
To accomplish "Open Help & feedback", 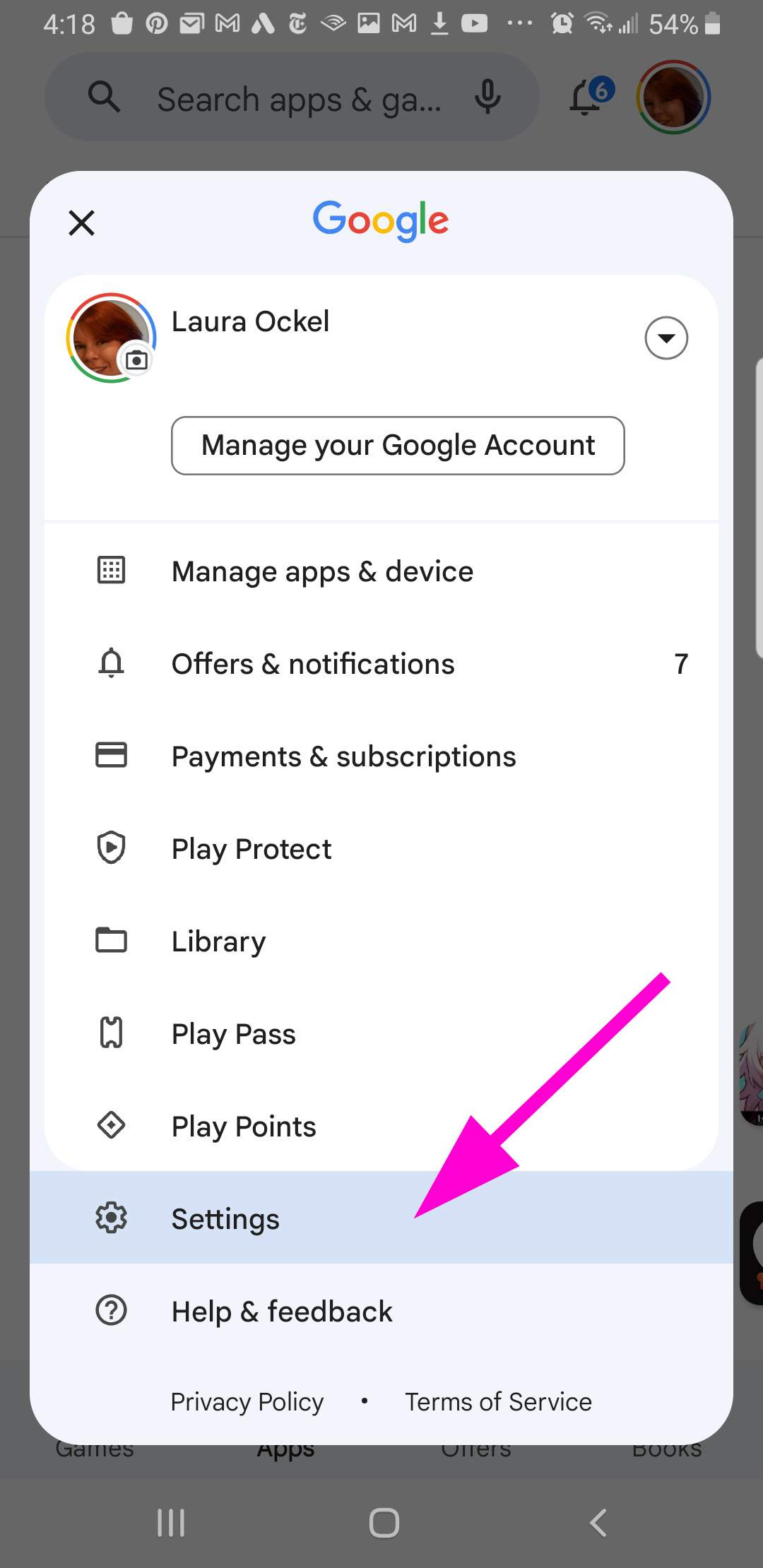I will click(x=381, y=1311).
